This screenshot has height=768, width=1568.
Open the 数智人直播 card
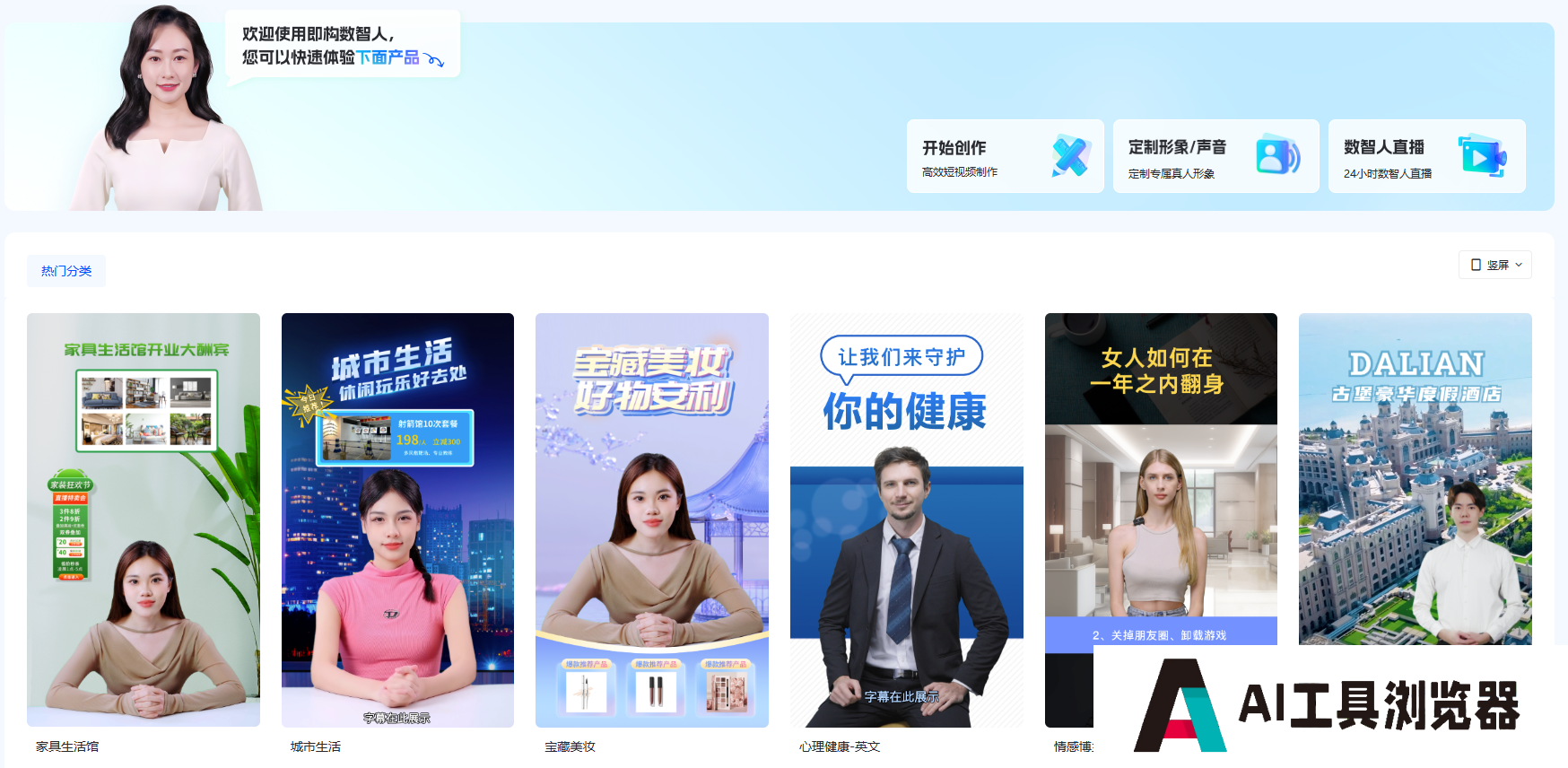click(1426, 156)
